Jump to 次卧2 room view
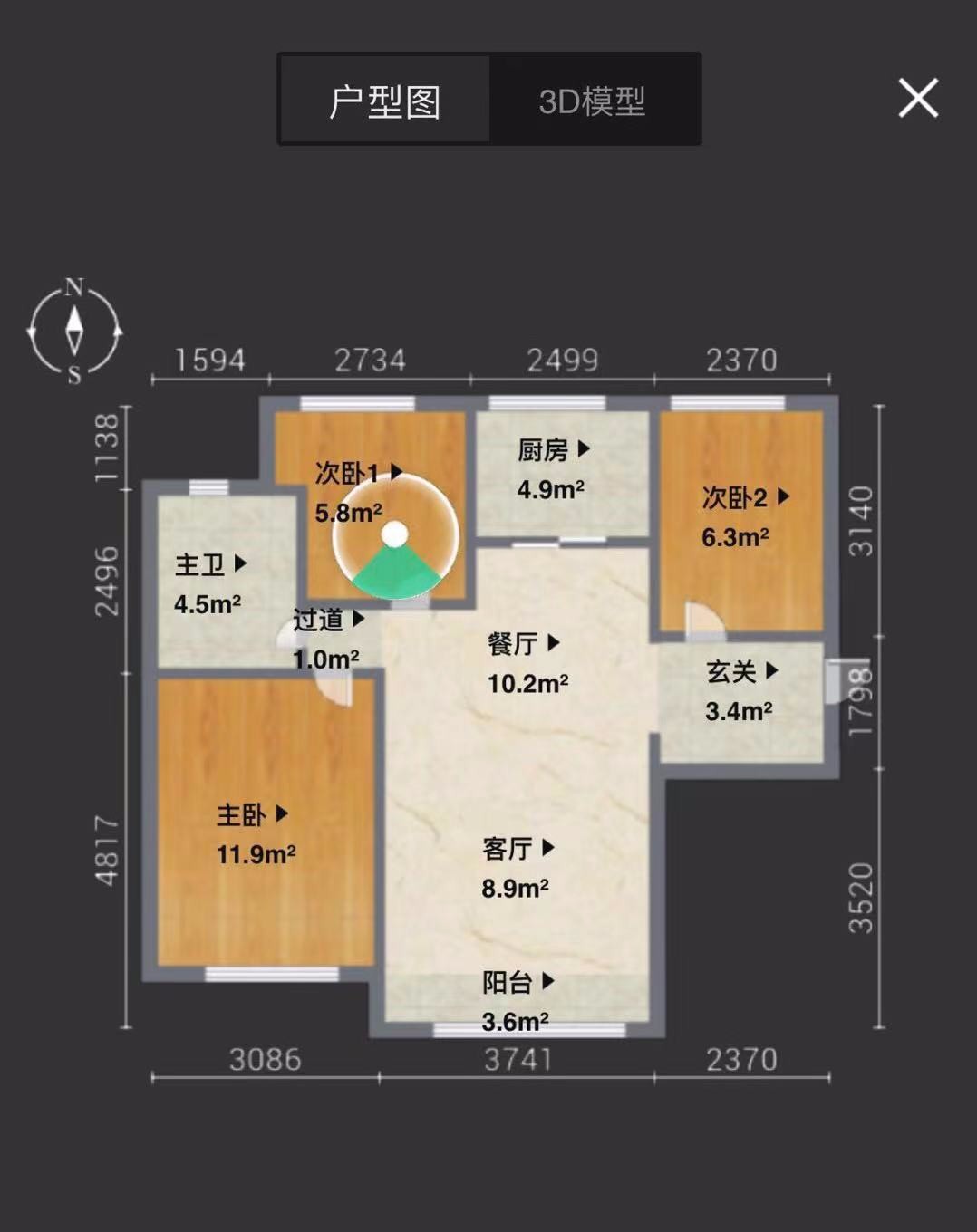 pyautogui.click(x=745, y=497)
